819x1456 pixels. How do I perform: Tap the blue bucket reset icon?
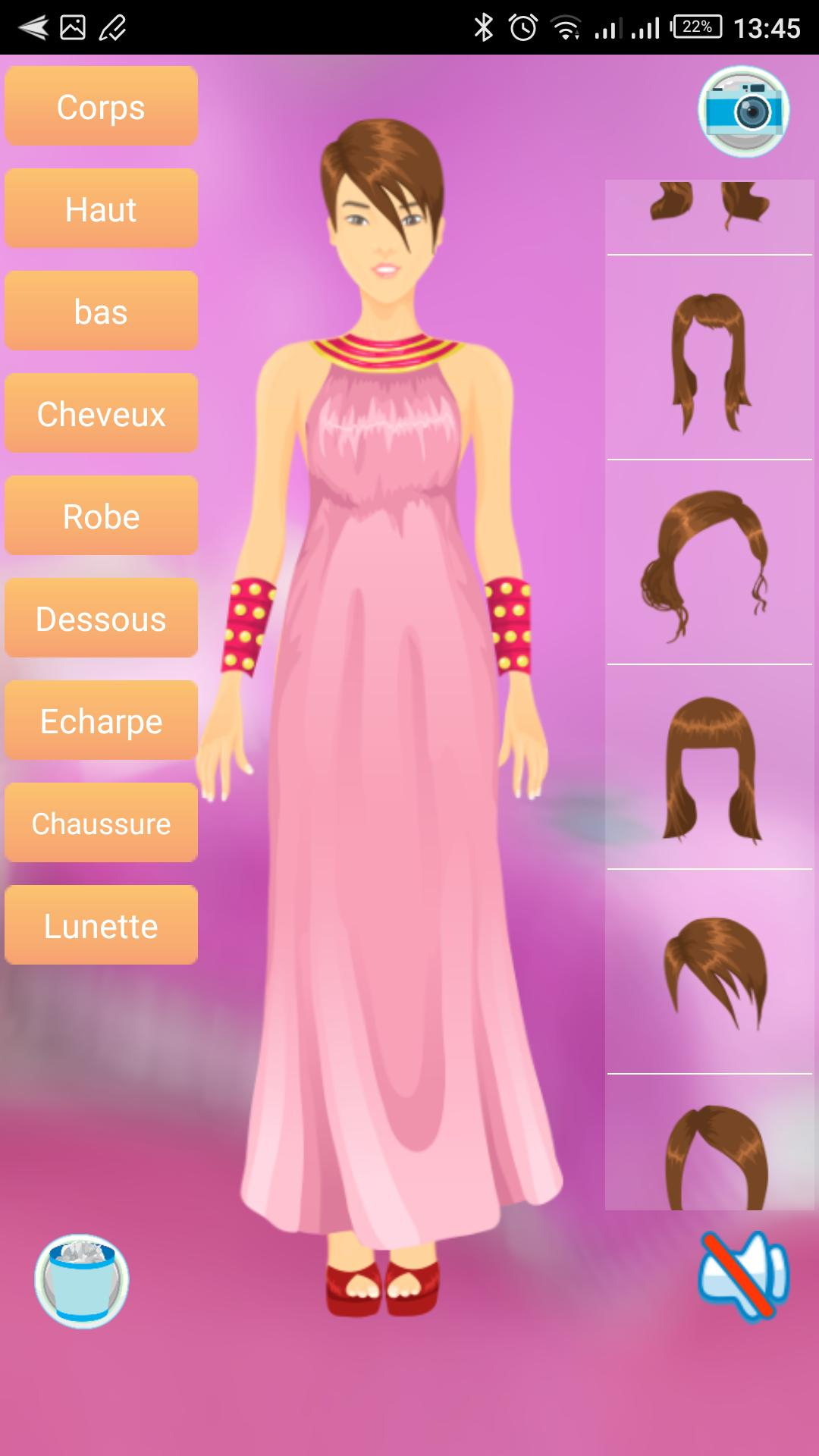coord(82,1281)
